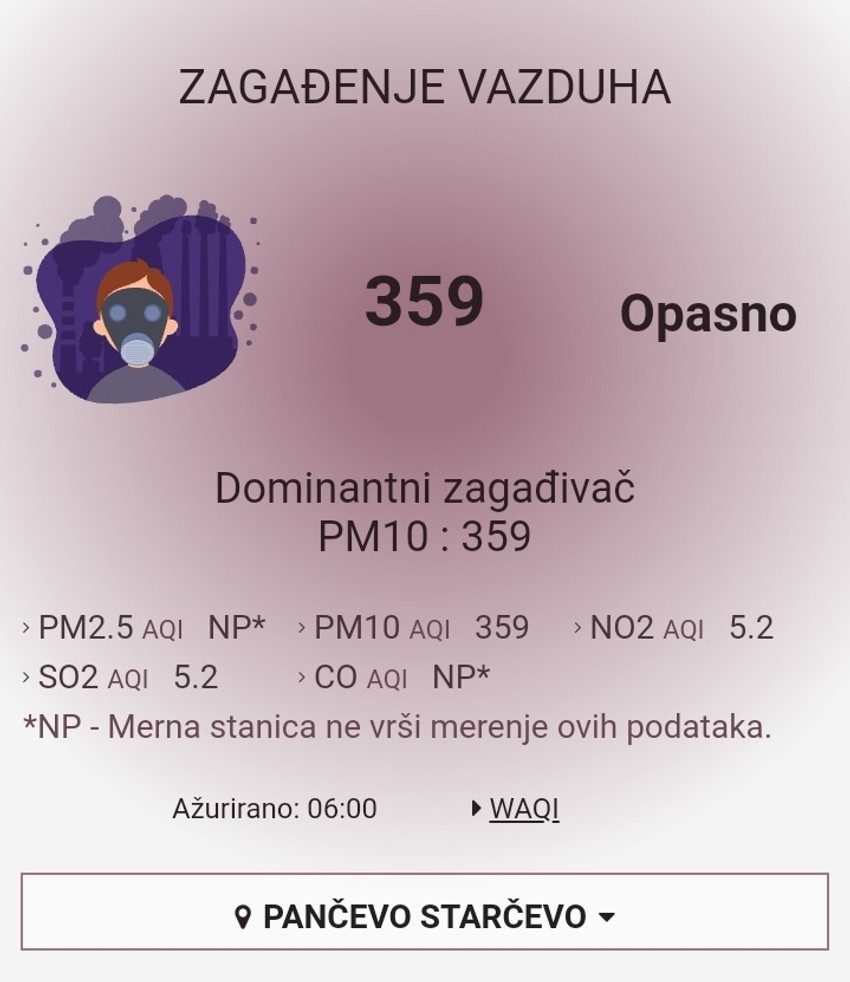
Task: Open the WAQI link
Action: [524, 808]
